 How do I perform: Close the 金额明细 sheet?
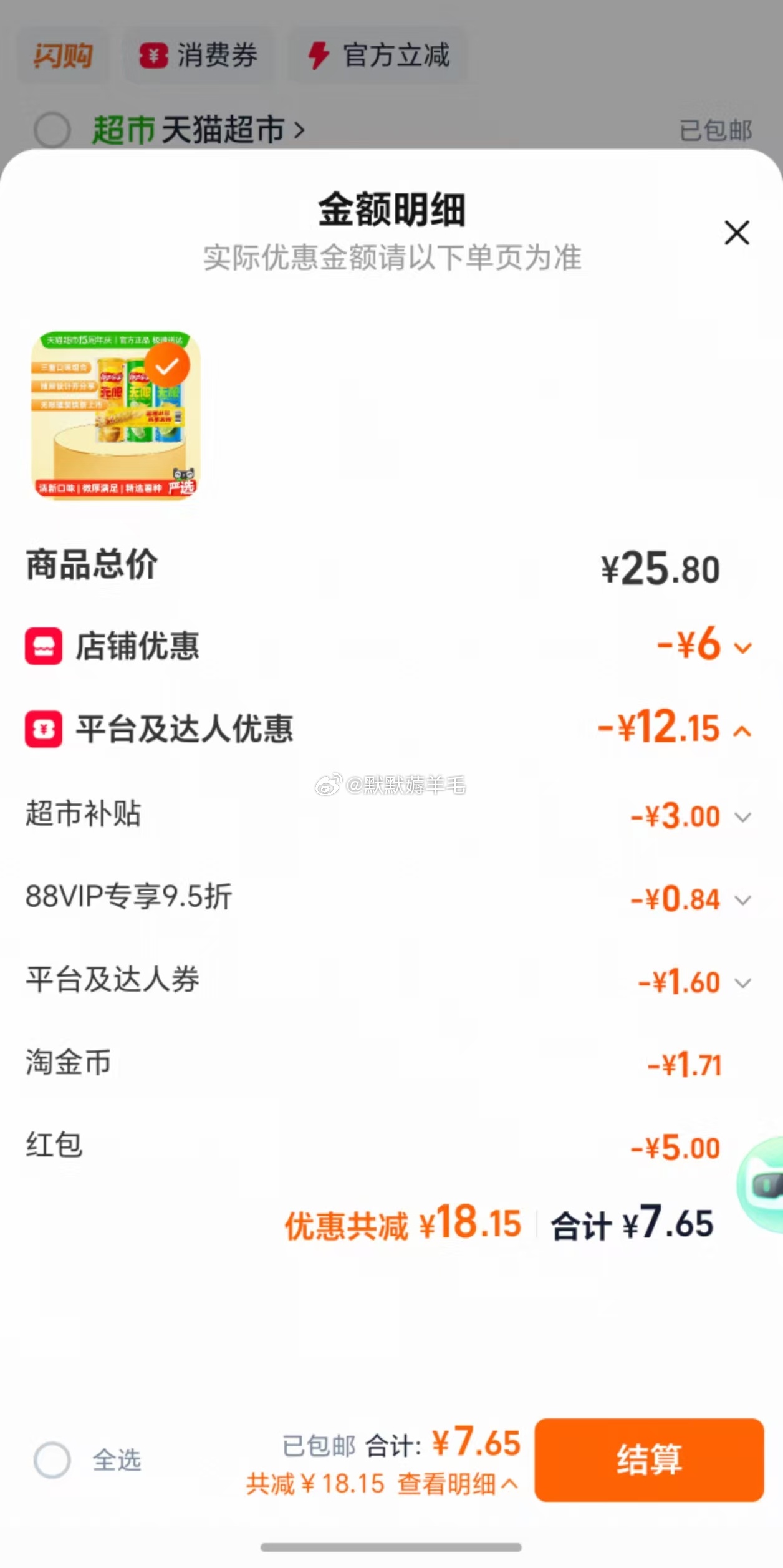(x=736, y=233)
